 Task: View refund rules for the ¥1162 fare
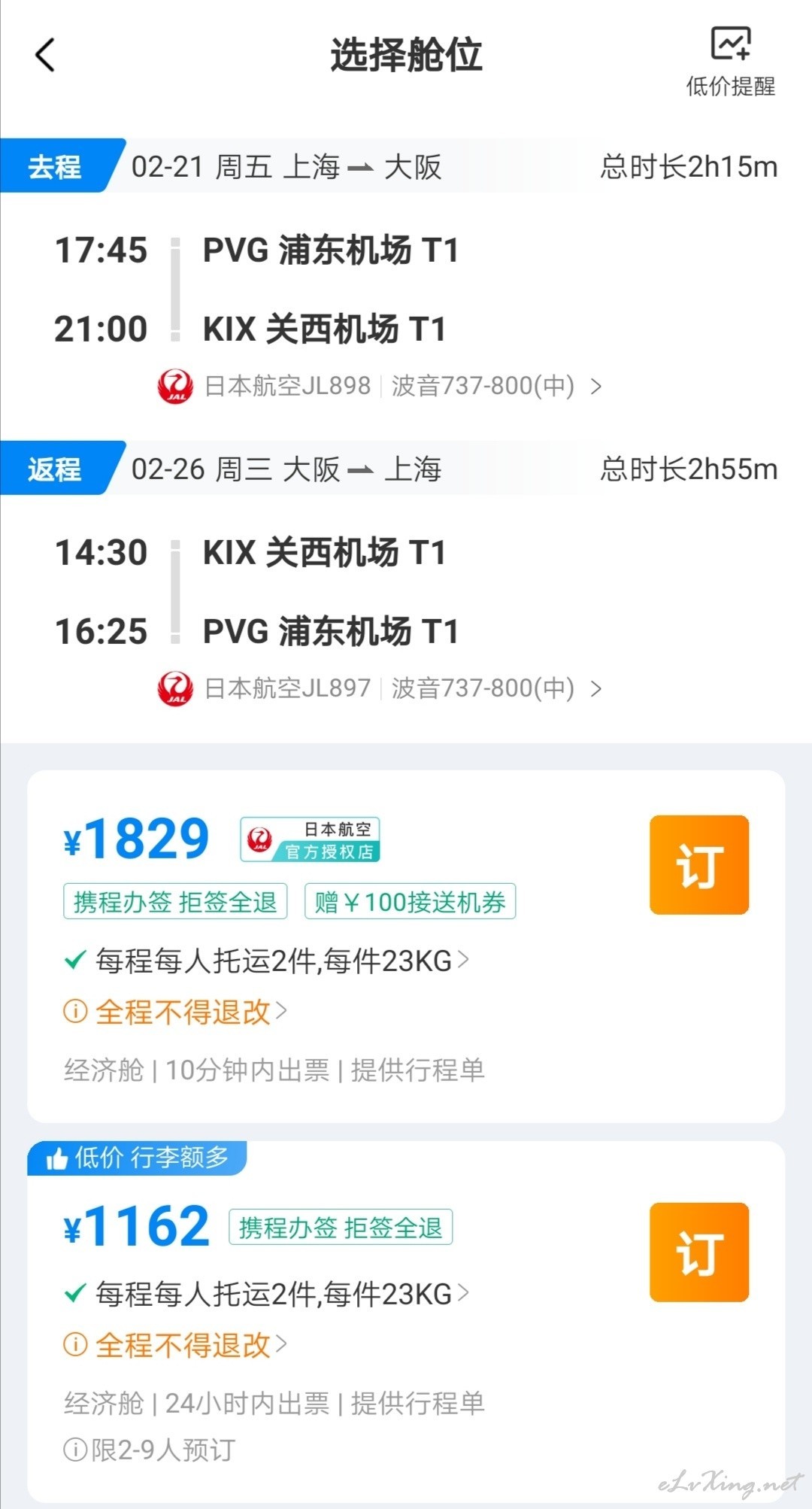(x=175, y=1345)
